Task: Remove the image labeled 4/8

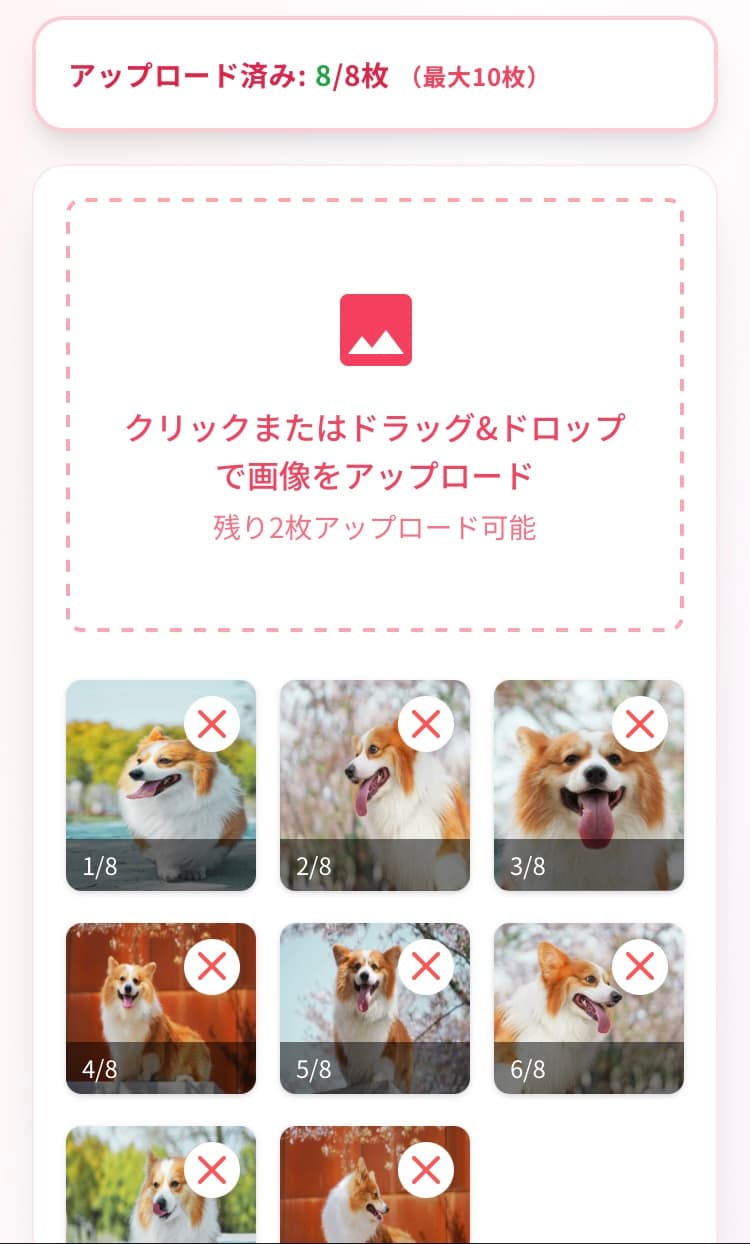Action: tap(212, 967)
